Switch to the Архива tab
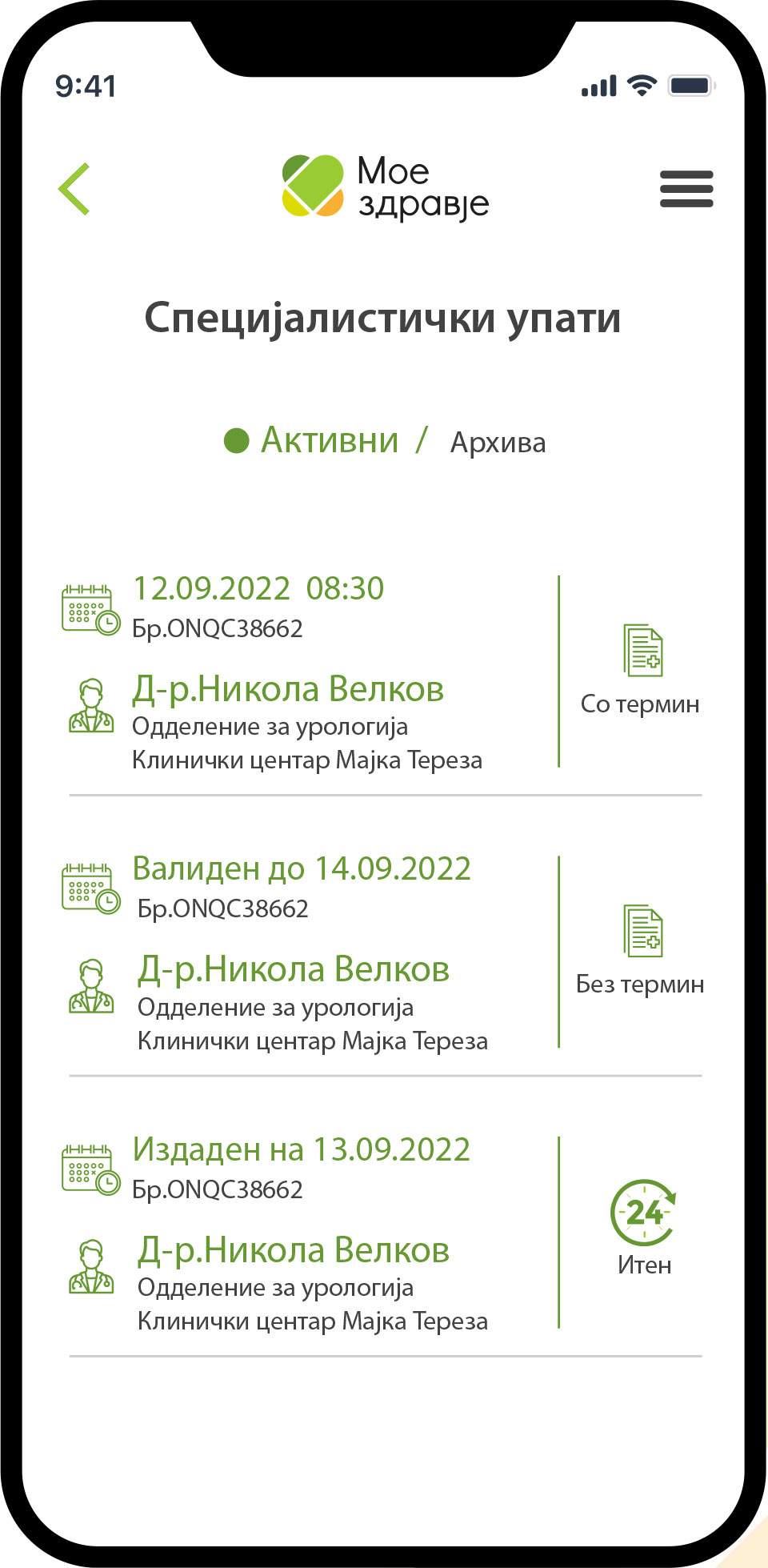This screenshot has width=768, height=1568. coord(498,443)
